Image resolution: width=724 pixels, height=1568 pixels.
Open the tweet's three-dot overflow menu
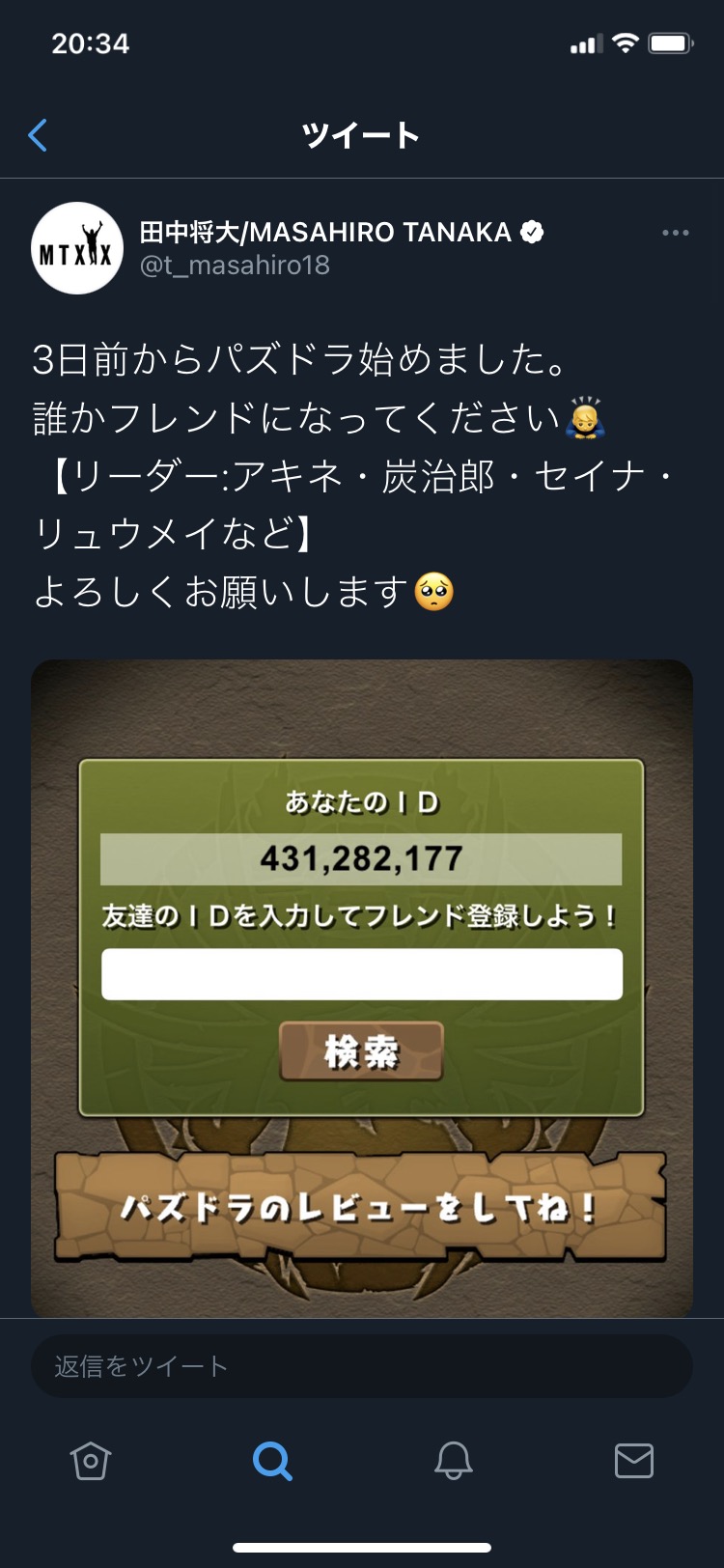(676, 233)
